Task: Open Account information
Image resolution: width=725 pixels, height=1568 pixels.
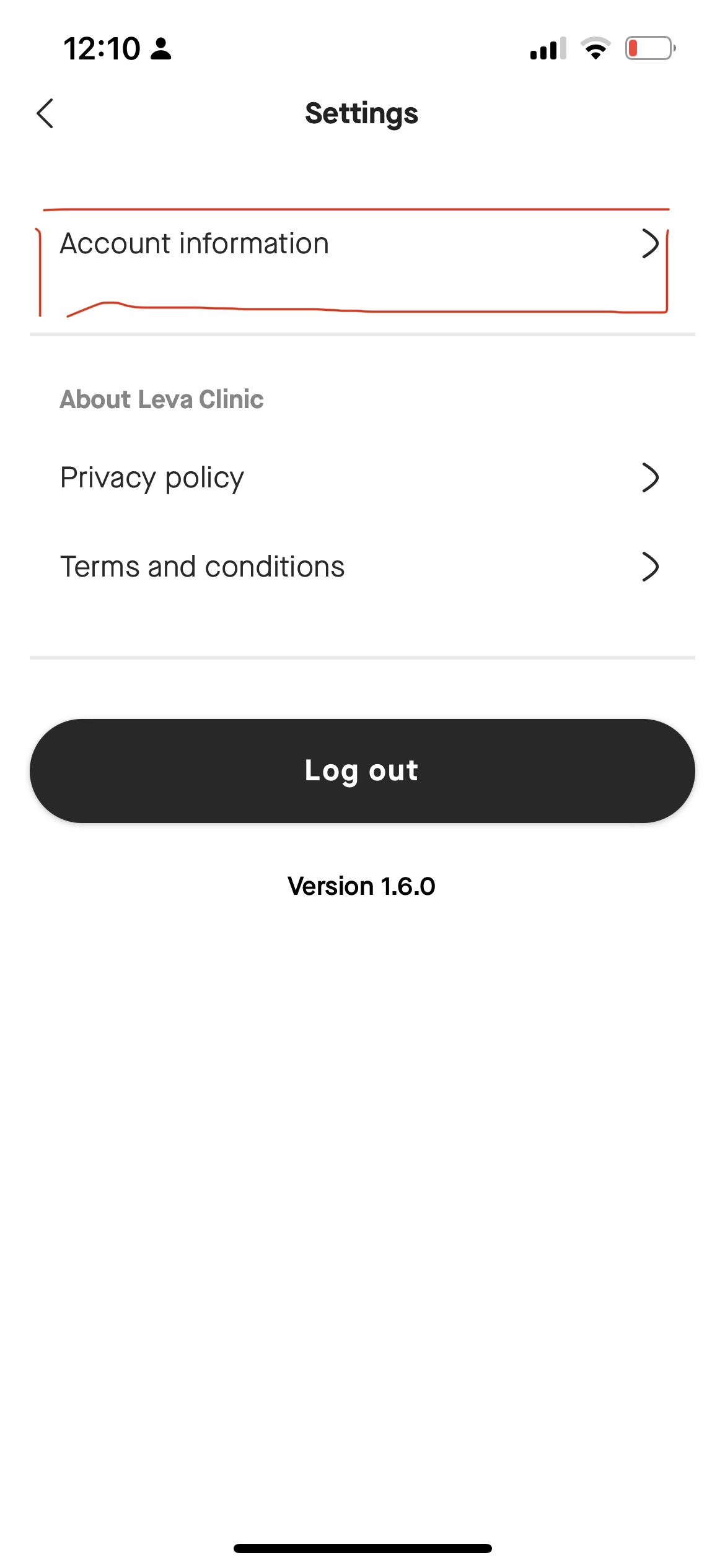Action: click(x=359, y=243)
